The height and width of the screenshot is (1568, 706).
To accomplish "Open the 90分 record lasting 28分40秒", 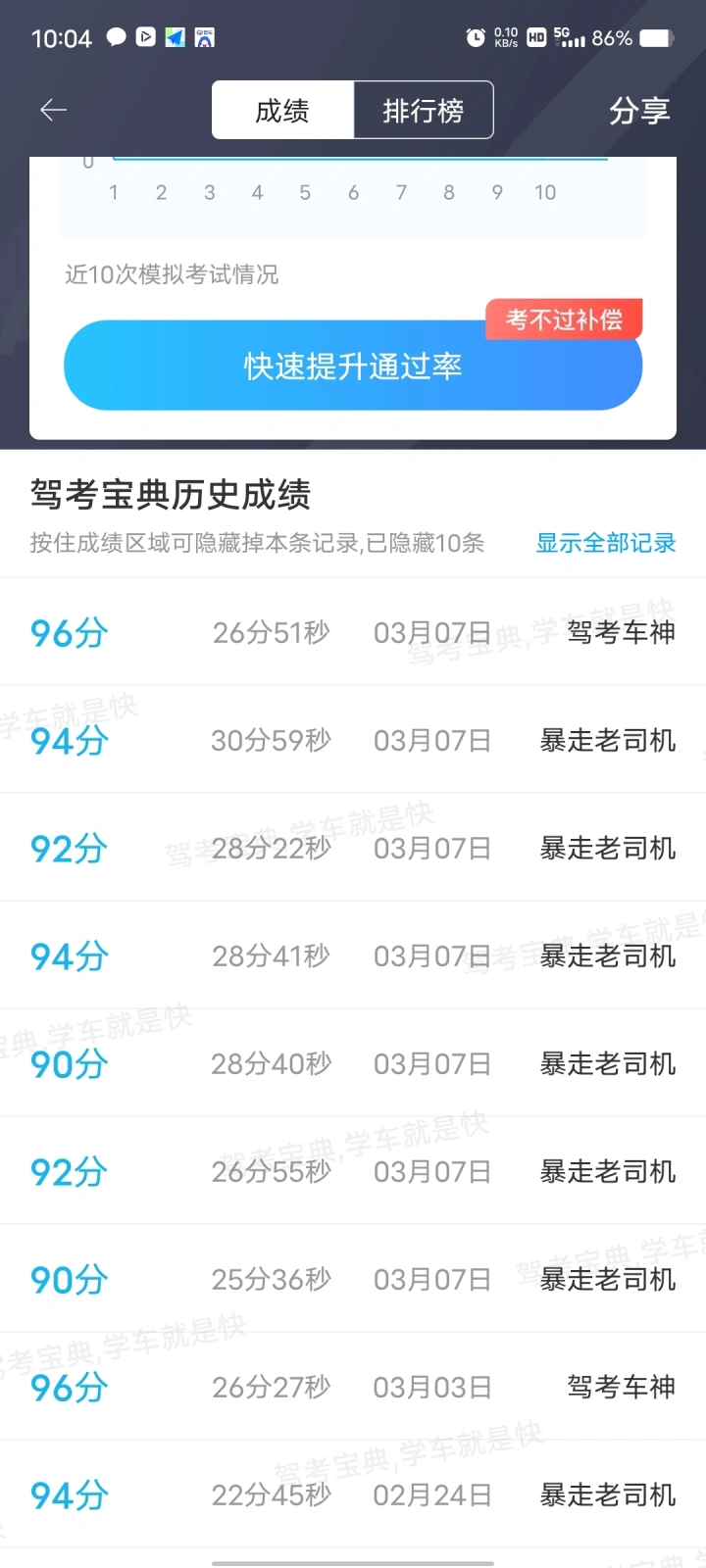I will click(353, 1063).
